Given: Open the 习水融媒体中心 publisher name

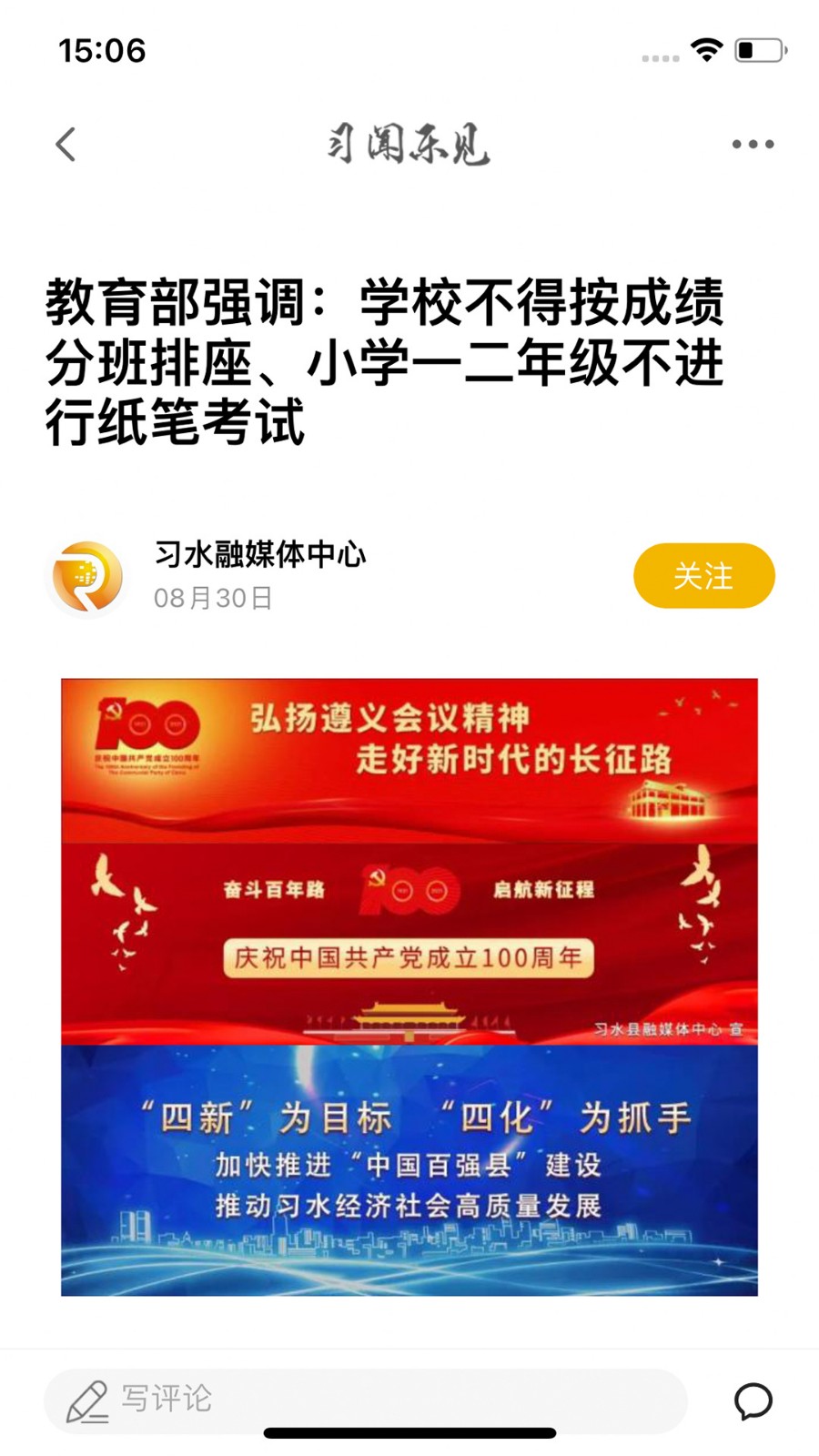Looking at the screenshot, I should (x=260, y=554).
